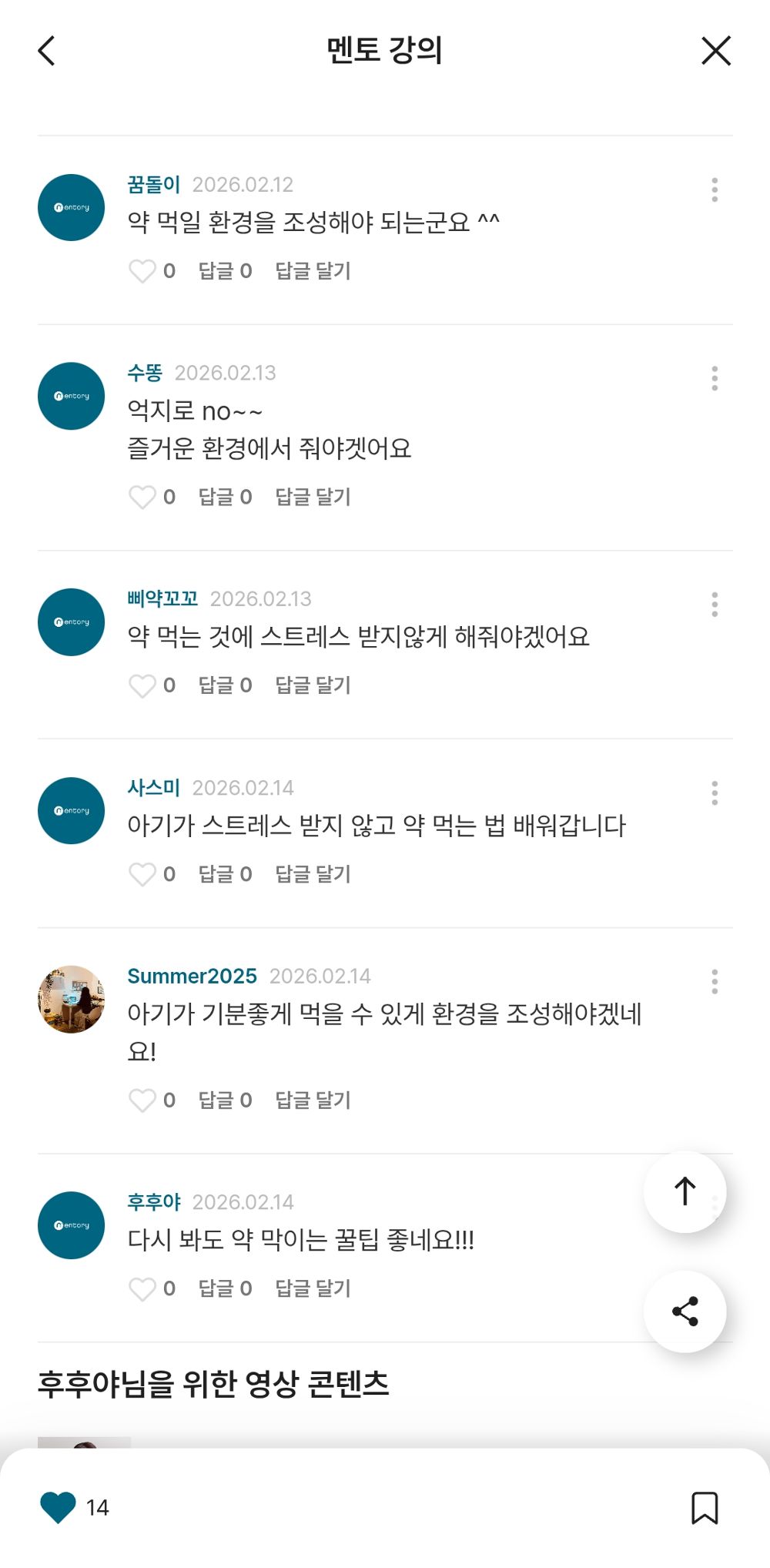Screen dimensions: 770x1568
Task: Toggle the heart under 후후야's comment
Action: (142, 1288)
